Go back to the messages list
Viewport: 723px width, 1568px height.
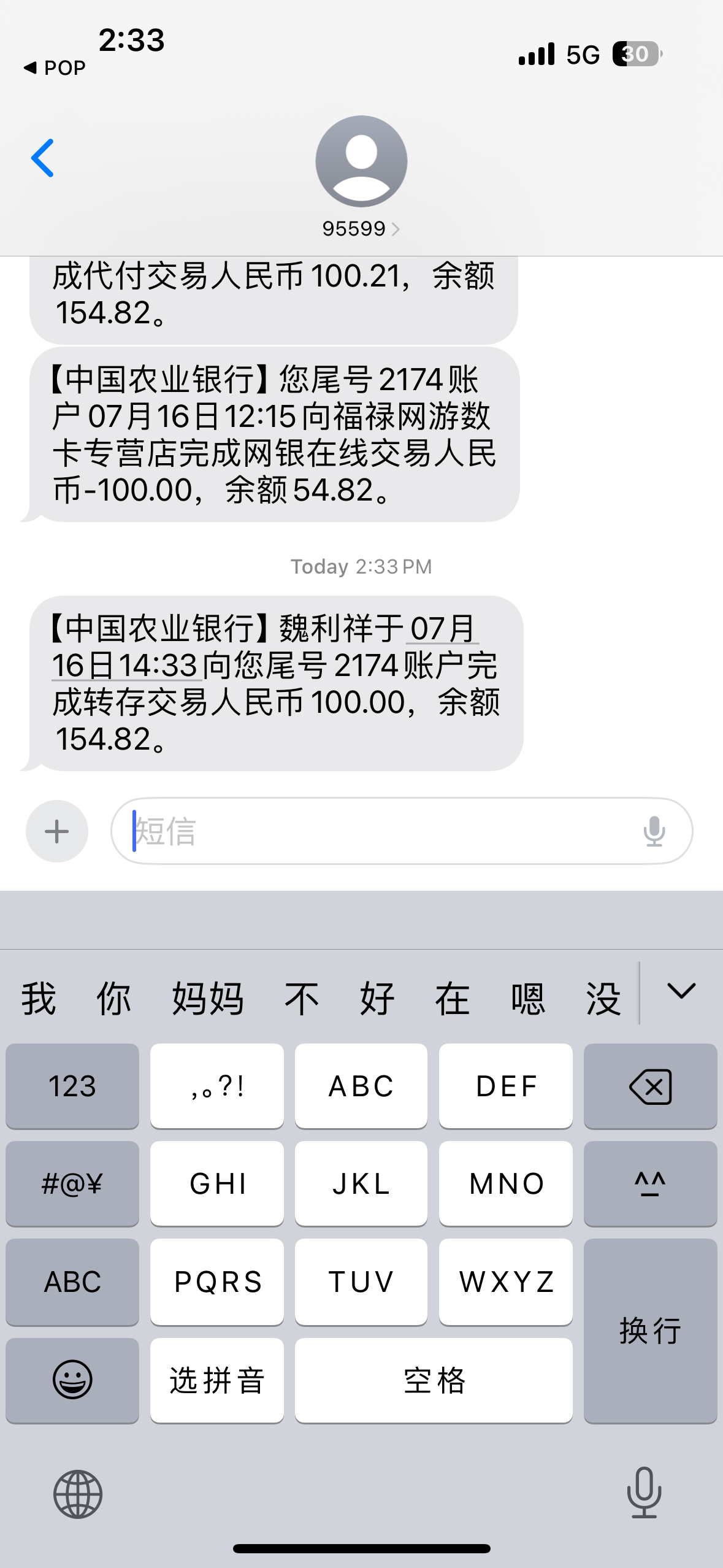42,158
